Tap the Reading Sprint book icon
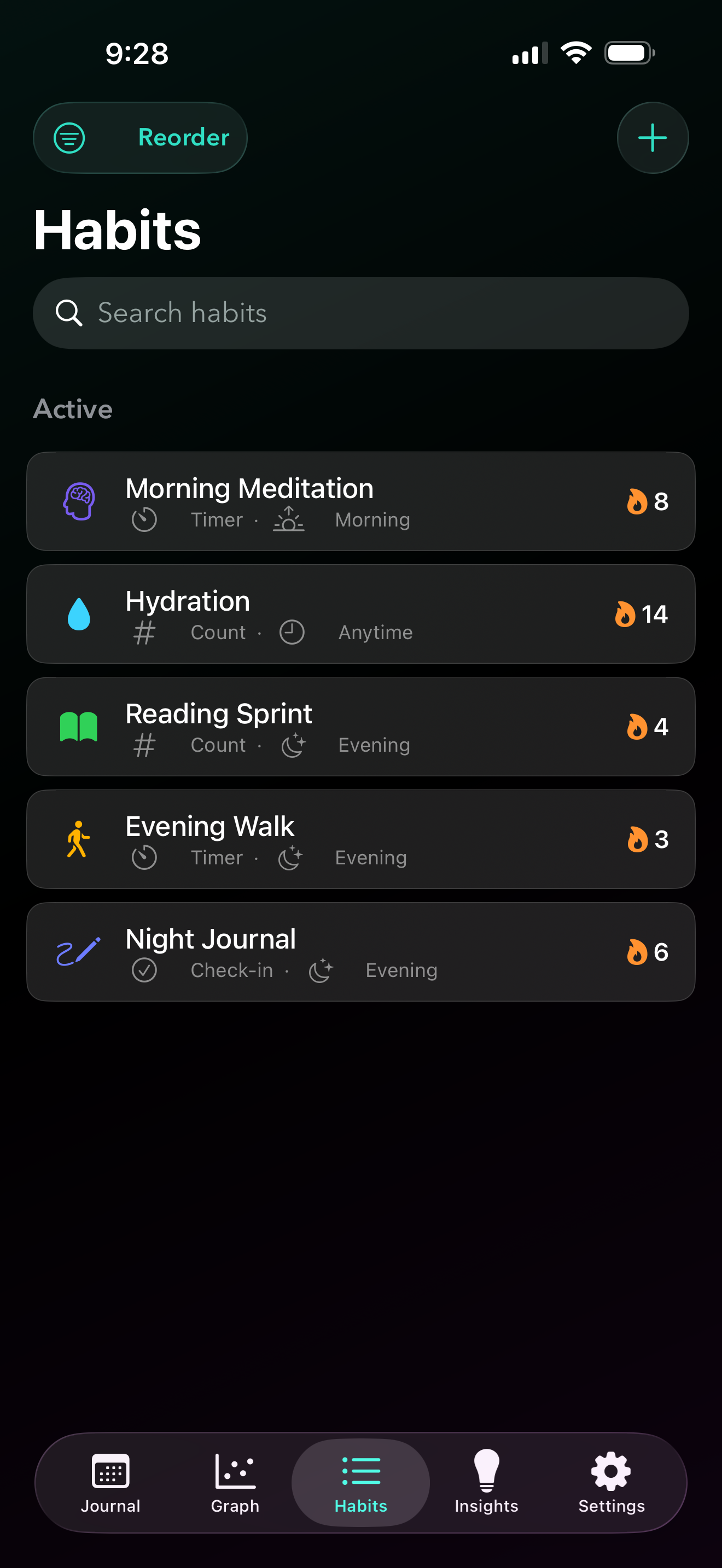This screenshot has height=1568, width=722. [x=79, y=726]
